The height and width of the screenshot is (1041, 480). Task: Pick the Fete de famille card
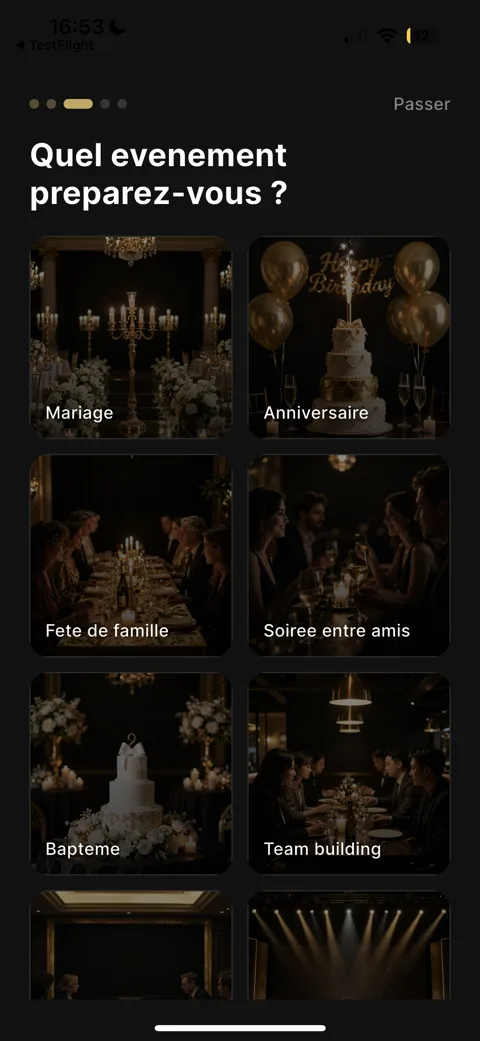tap(131, 555)
